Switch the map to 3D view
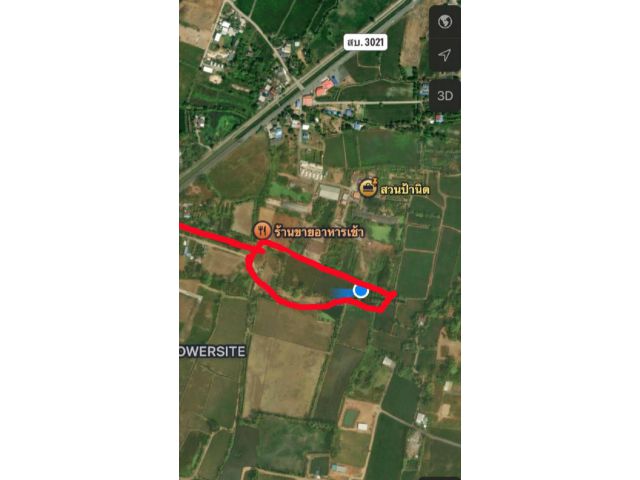The width and height of the screenshot is (640, 480). [x=445, y=96]
